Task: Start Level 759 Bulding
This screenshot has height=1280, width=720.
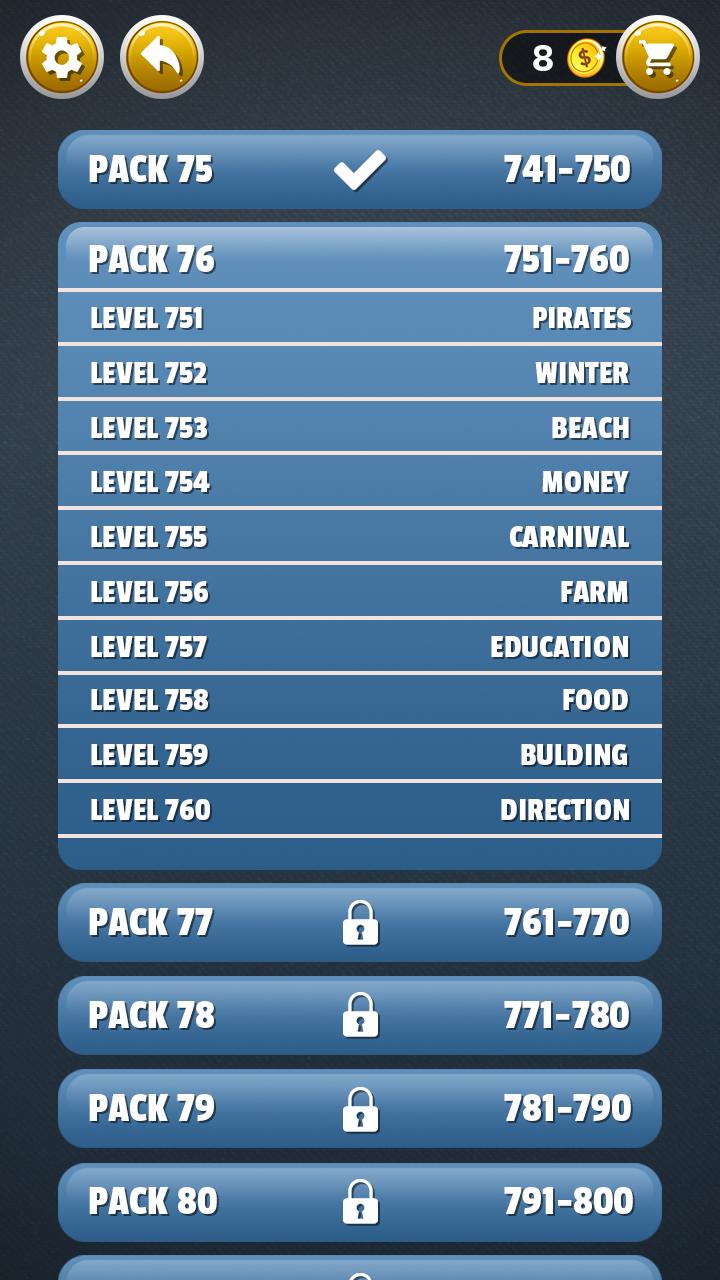Action: point(360,755)
